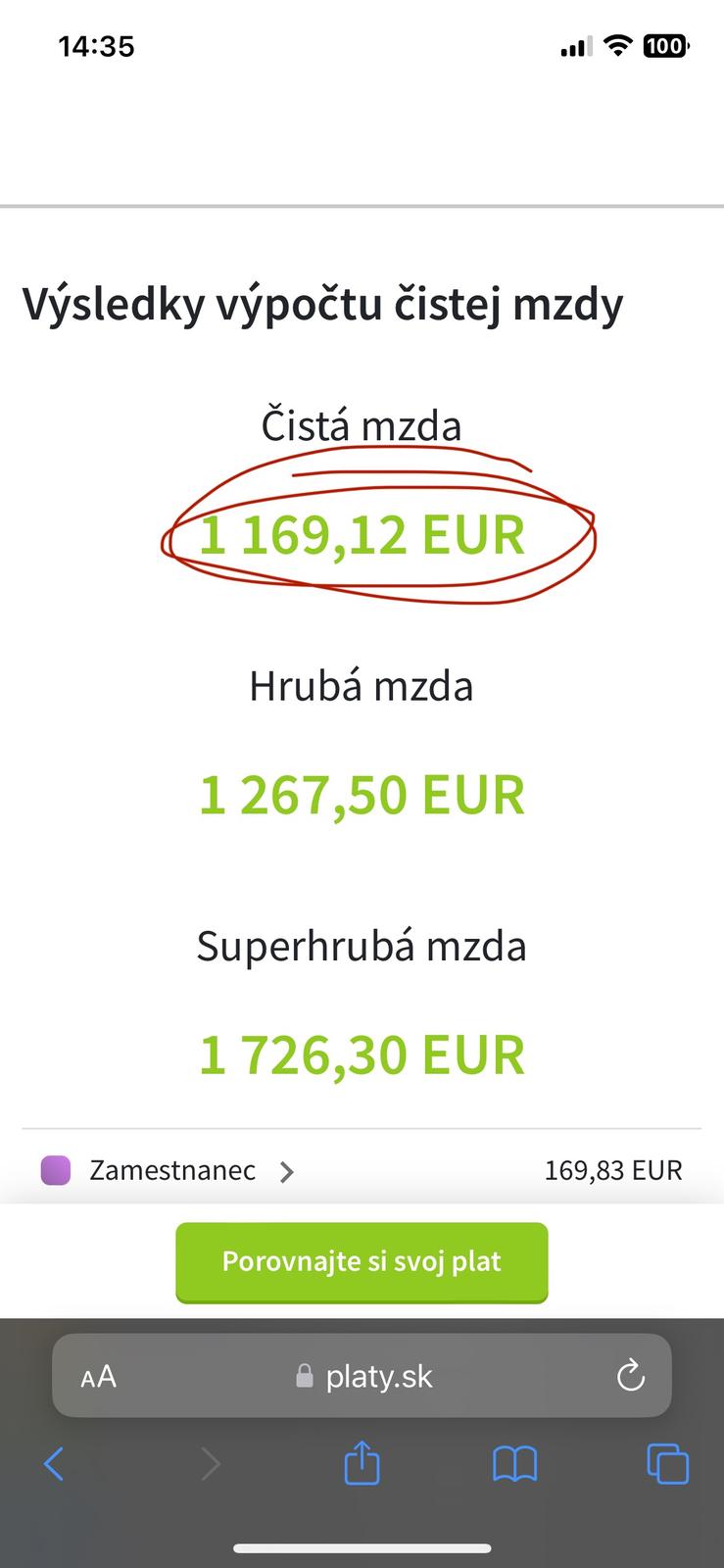Image resolution: width=724 pixels, height=1568 pixels.
Task: Tap the Porovnajte si svoj plat button
Action: point(362,1261)
